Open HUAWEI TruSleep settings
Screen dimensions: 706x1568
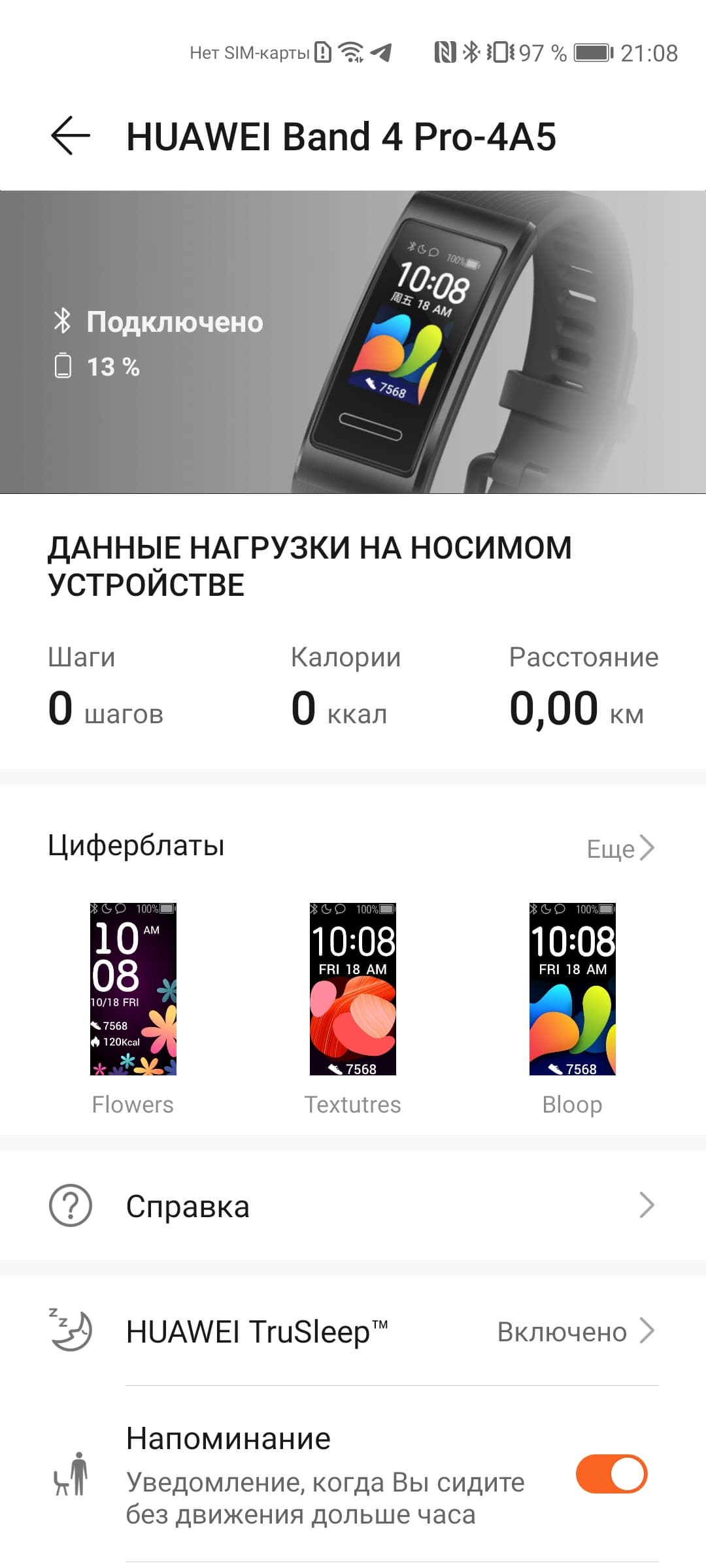(x=353, y=1331)
